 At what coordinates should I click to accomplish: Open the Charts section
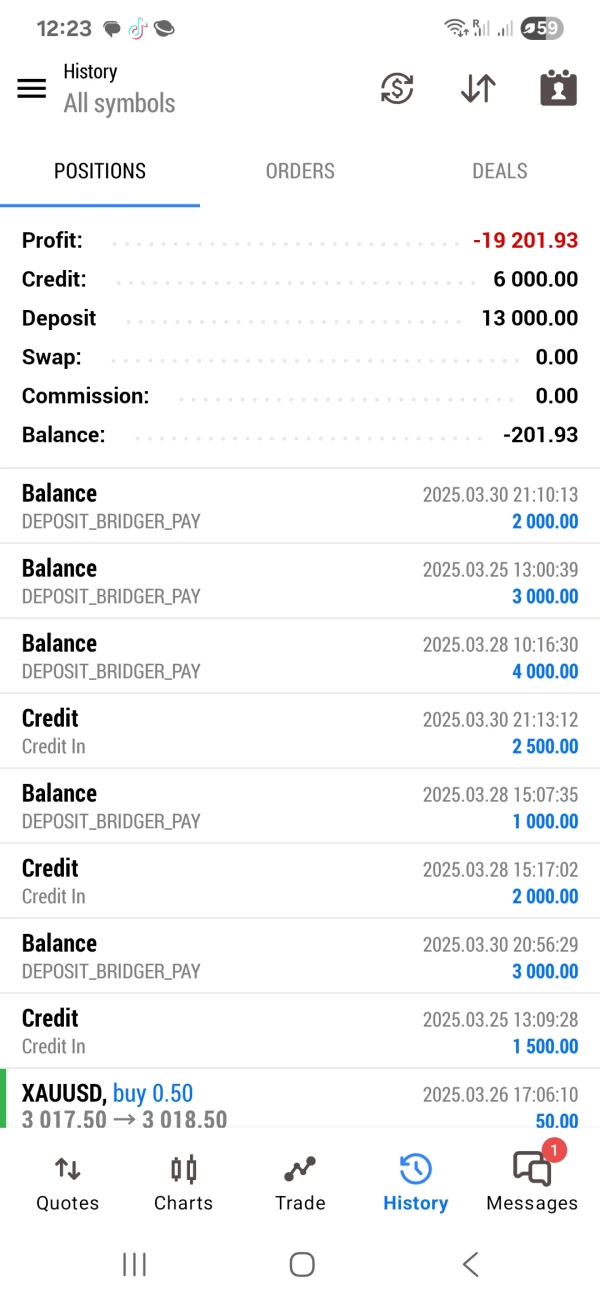point(183,1182)
